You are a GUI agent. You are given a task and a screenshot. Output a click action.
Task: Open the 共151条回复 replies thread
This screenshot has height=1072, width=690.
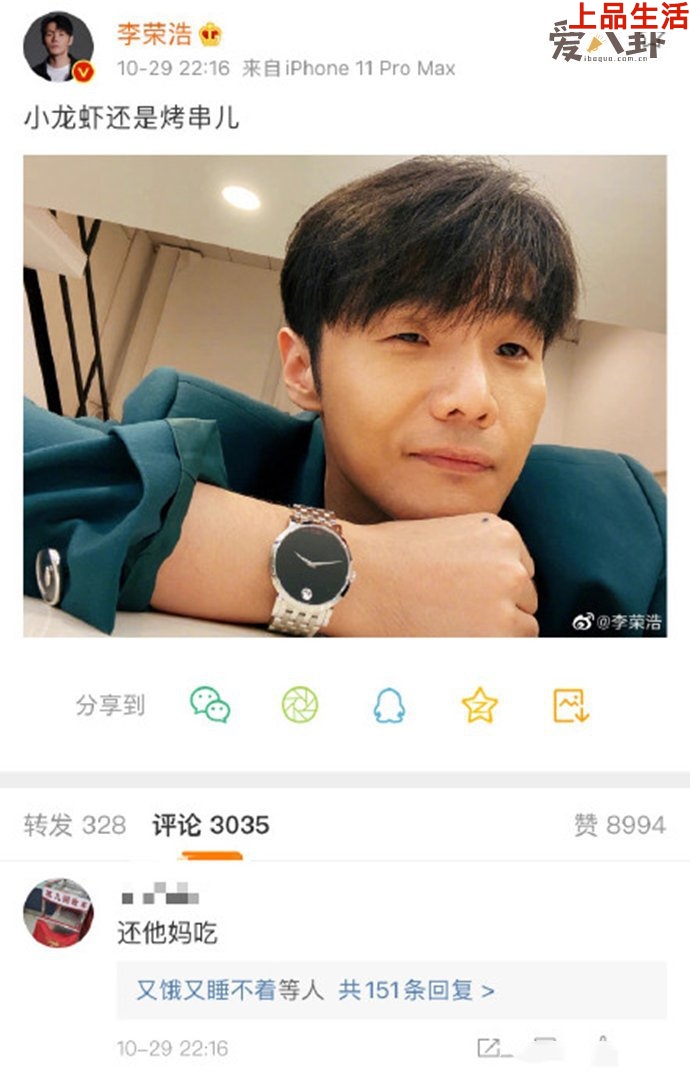[x=416, y=990]
